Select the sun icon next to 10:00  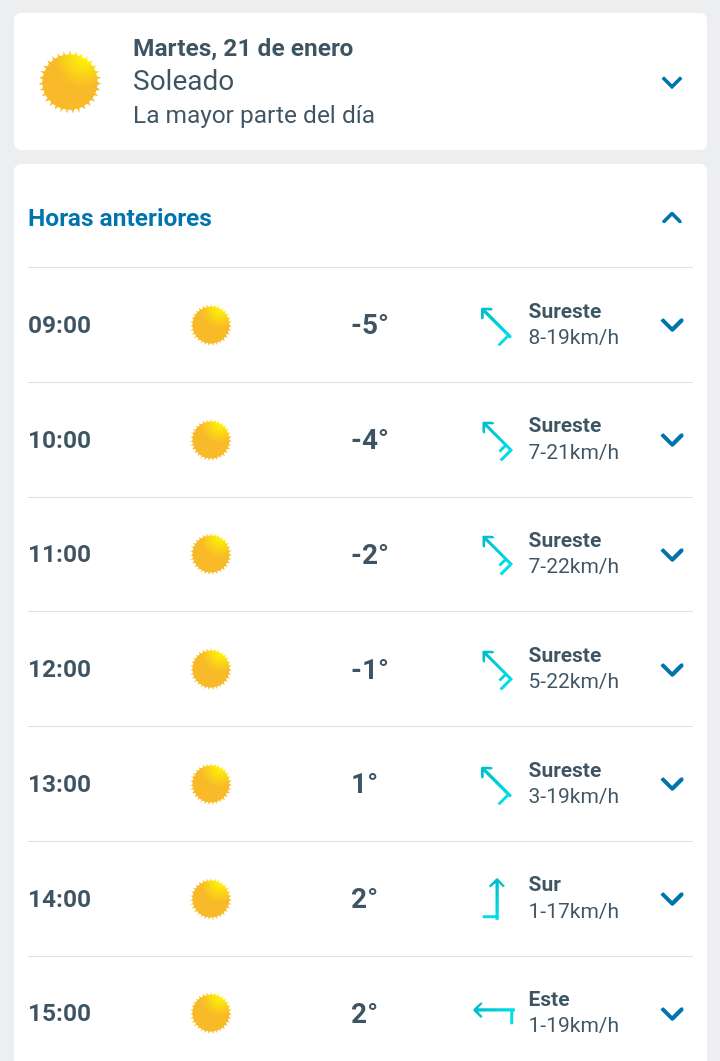pyautogui.click(x=211, y=439)
